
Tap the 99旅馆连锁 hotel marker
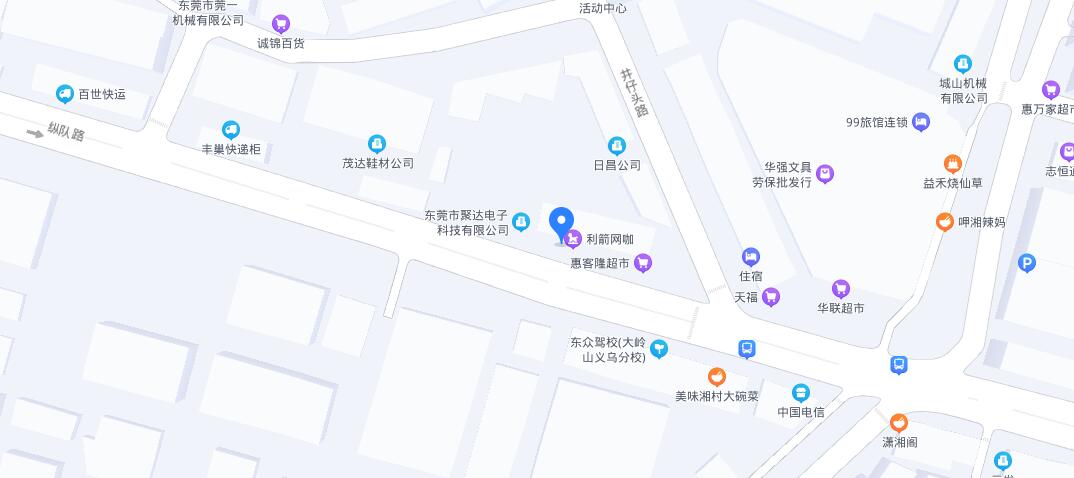pyautogui.click(x=921, y=122)
